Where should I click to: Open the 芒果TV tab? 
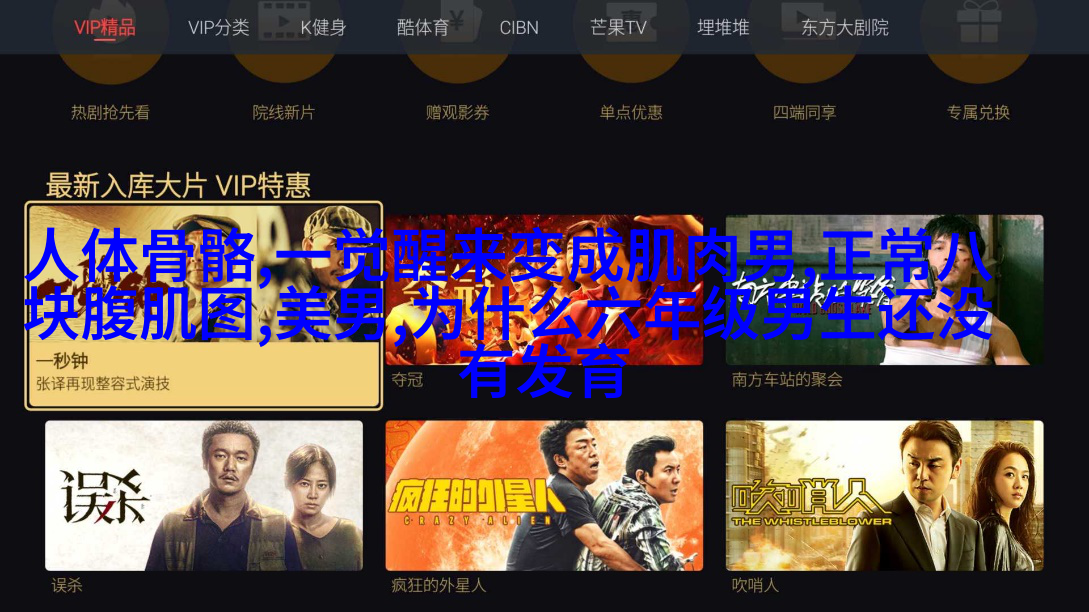point(618,28)
